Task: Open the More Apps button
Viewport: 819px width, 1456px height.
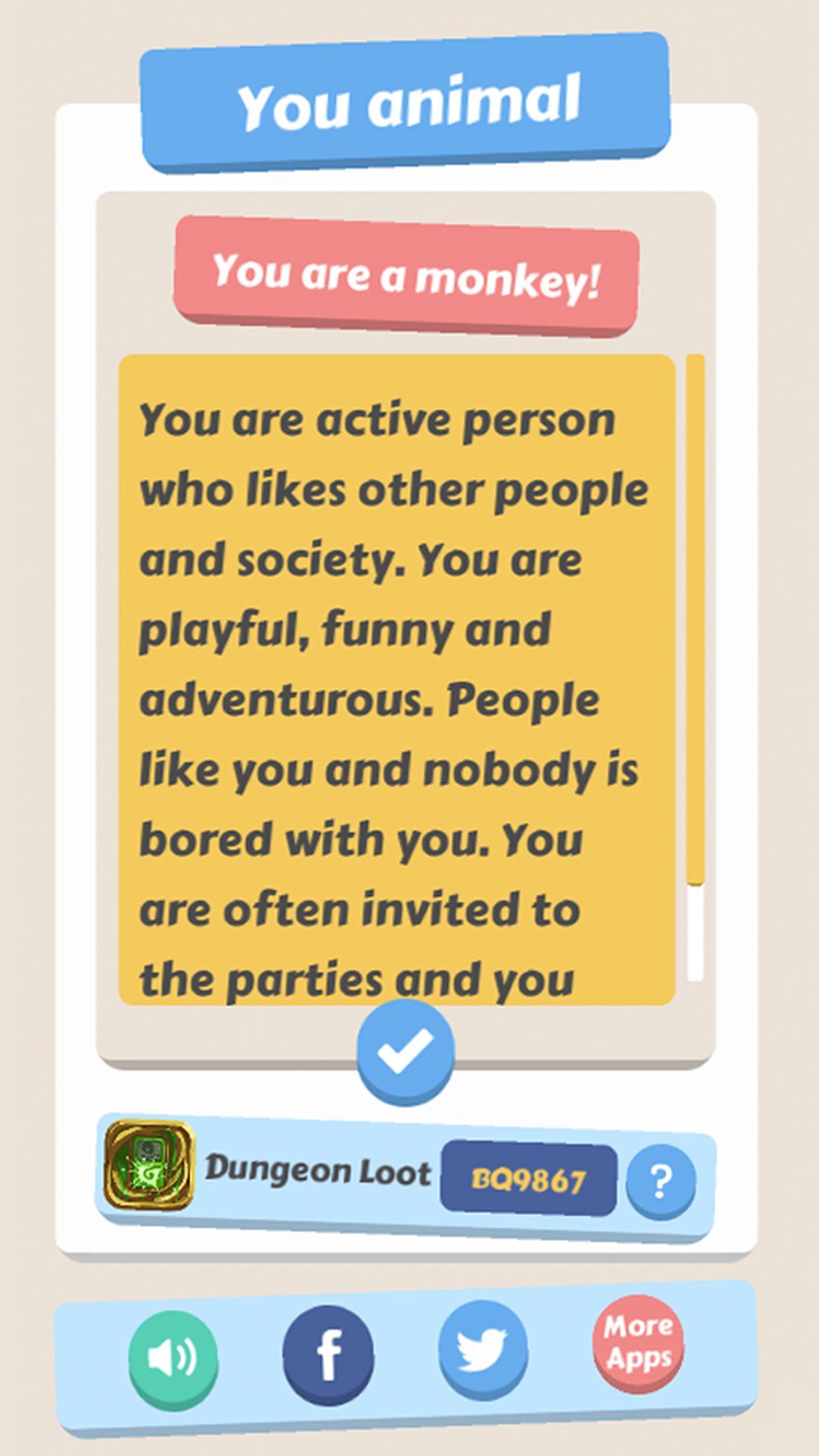Action: [638, 1342]
